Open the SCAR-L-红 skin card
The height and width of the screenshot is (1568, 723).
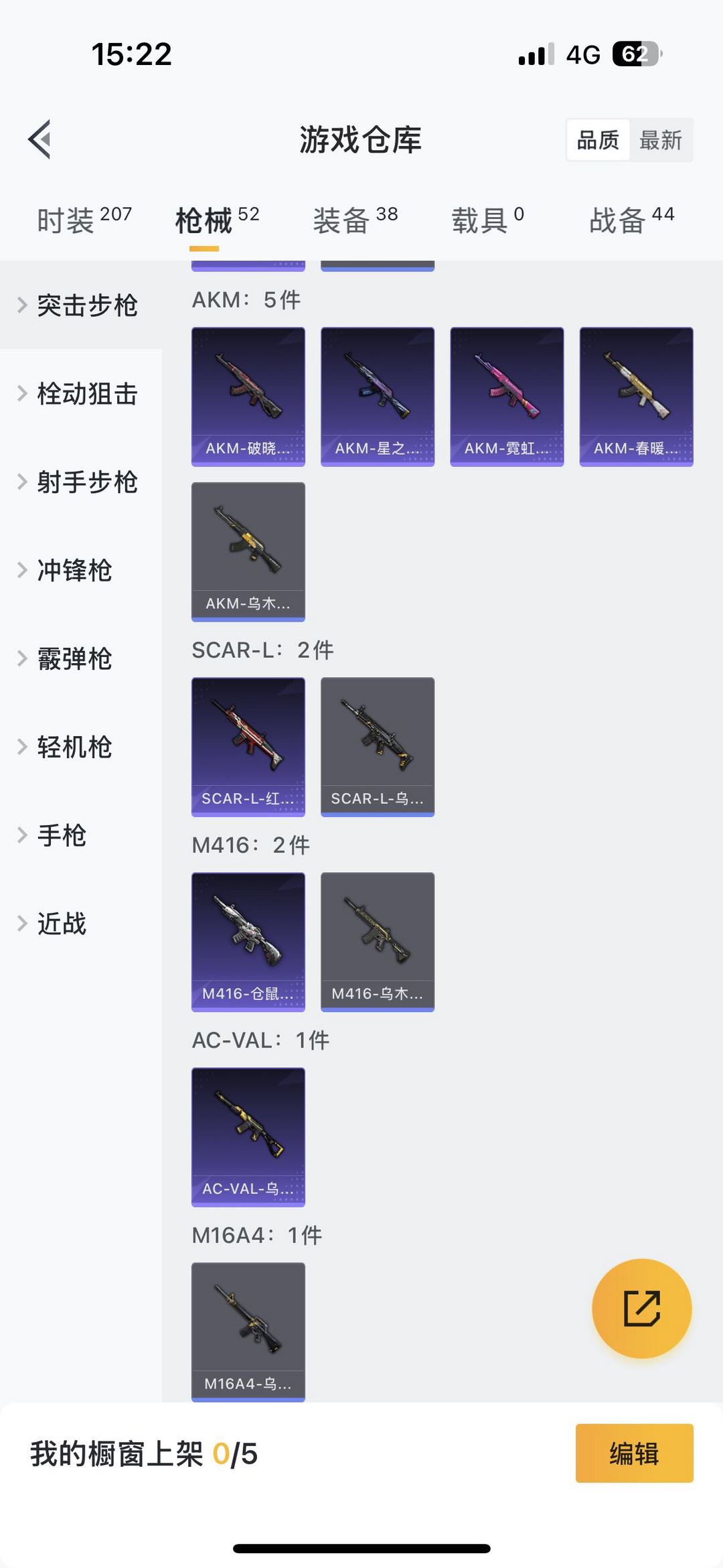tap(248, 747)
